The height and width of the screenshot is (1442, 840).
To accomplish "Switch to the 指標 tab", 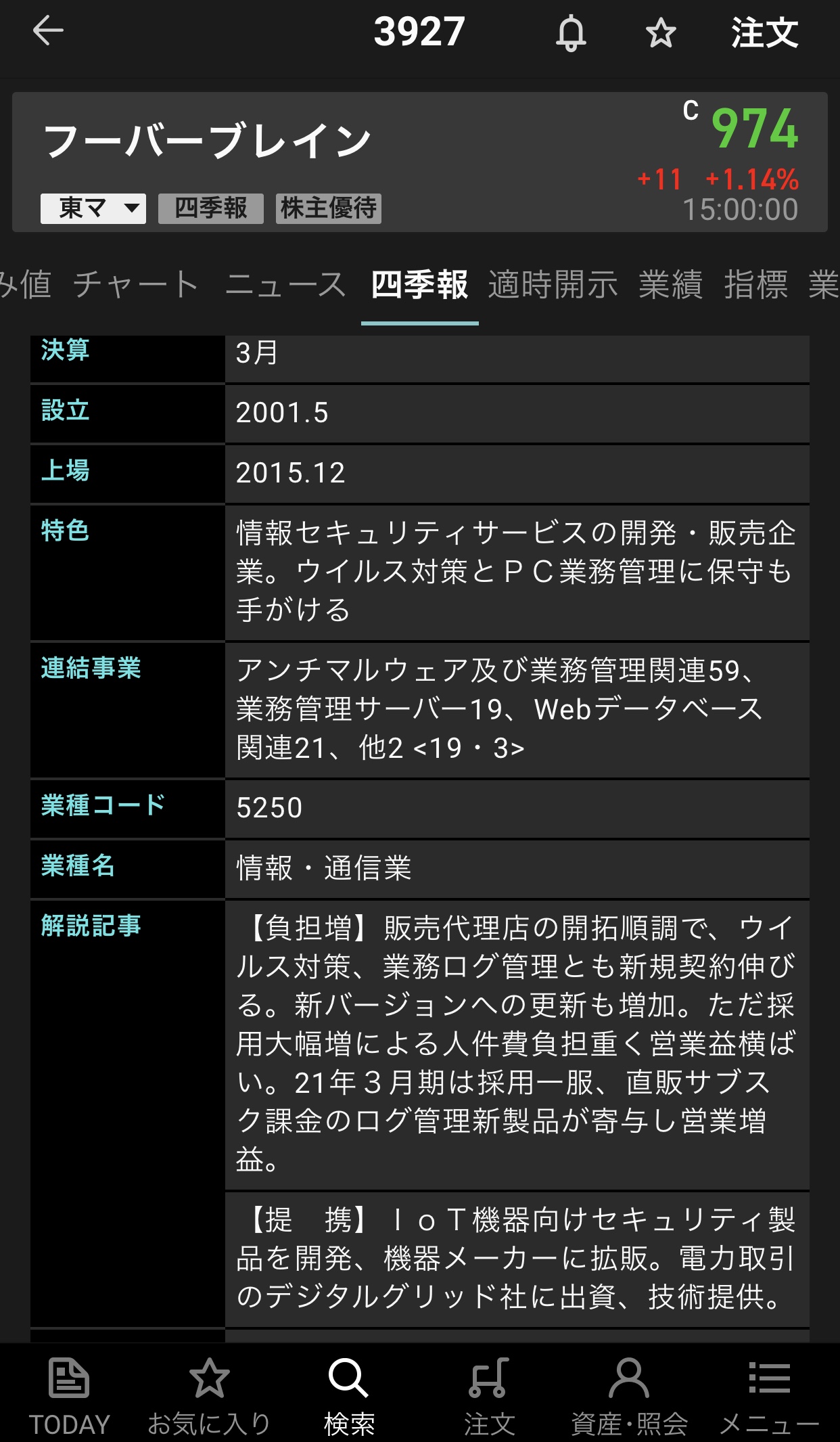I will 755,284.
